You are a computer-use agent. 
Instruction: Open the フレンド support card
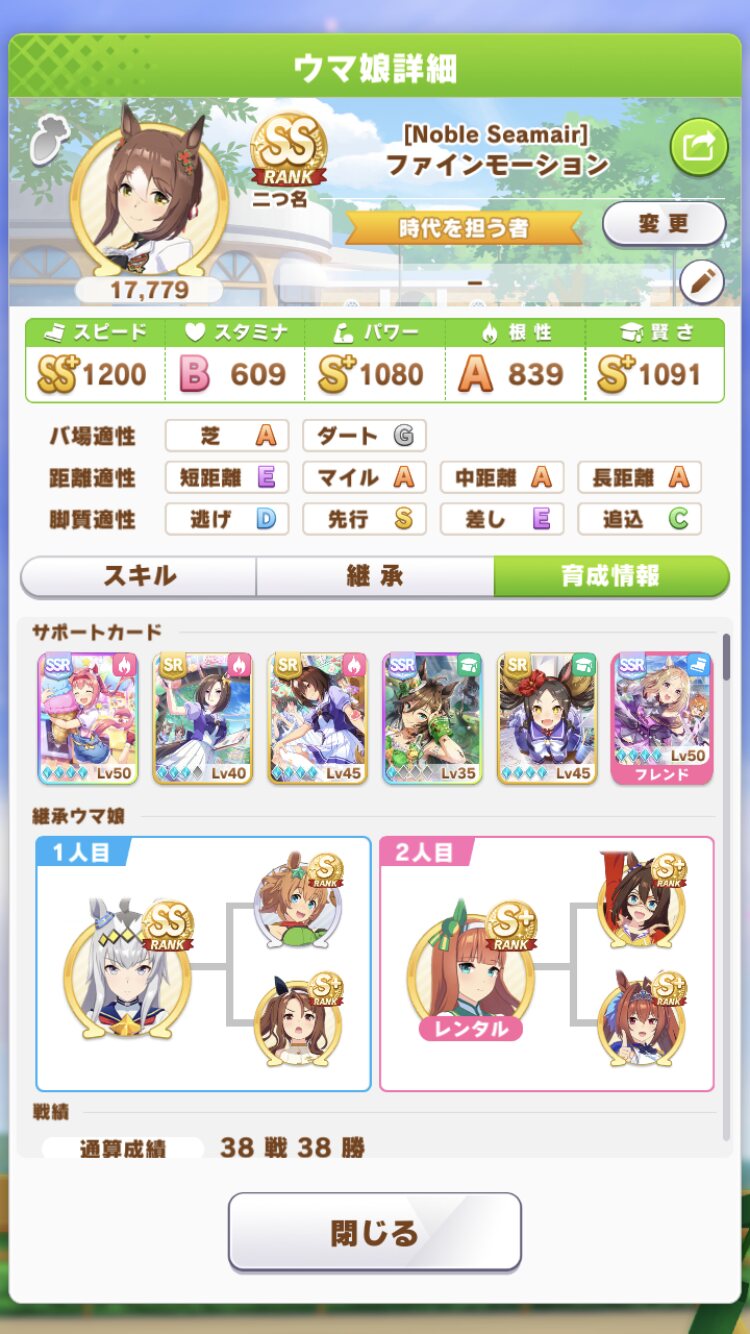(662, 718)
